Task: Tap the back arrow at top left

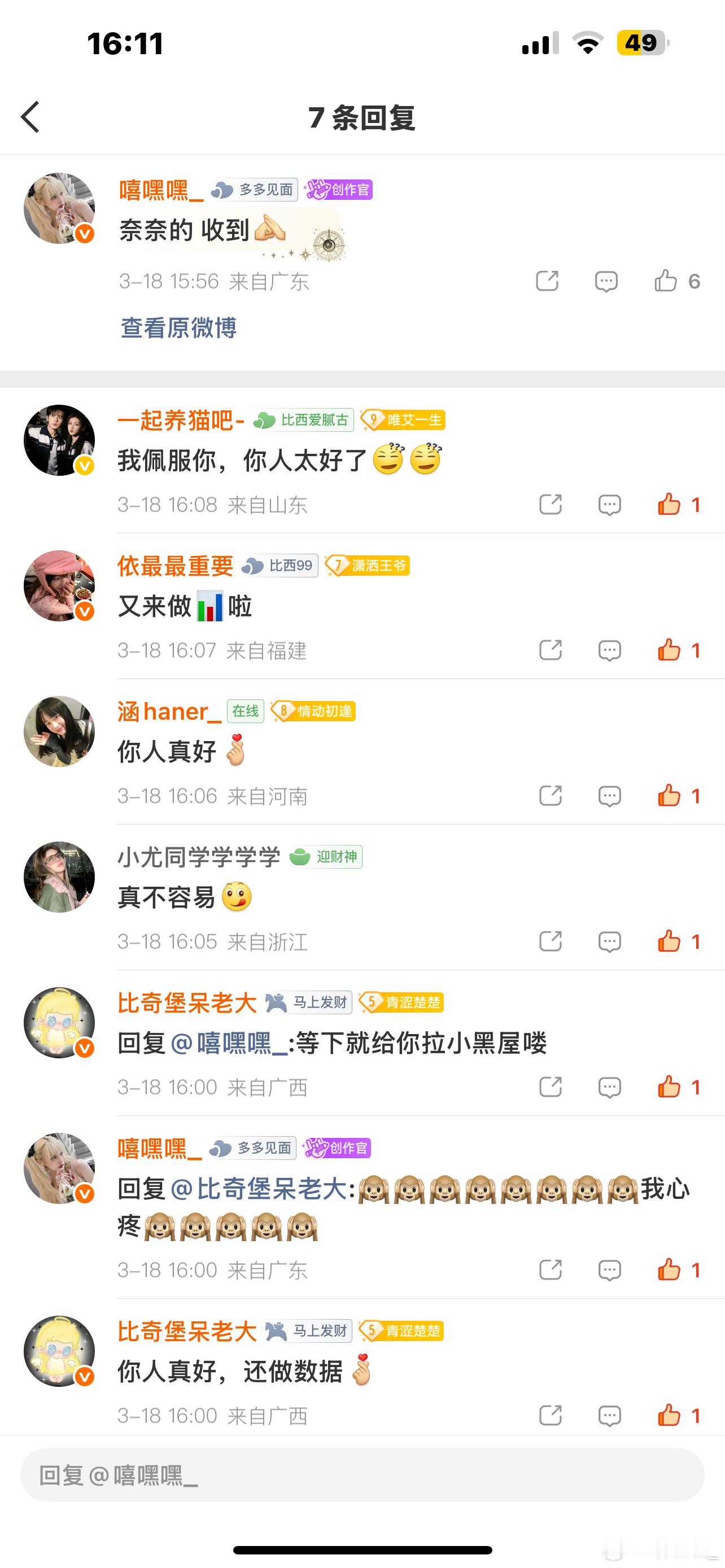Action: pos(29,117)
